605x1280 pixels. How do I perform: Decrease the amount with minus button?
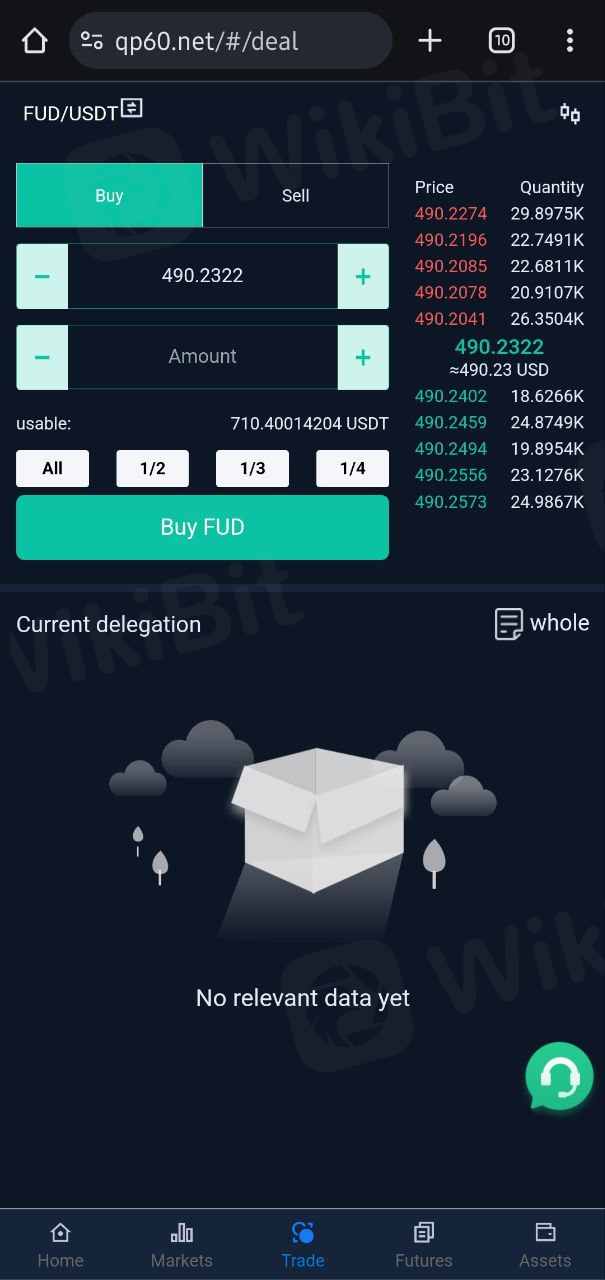pos(43,357)
